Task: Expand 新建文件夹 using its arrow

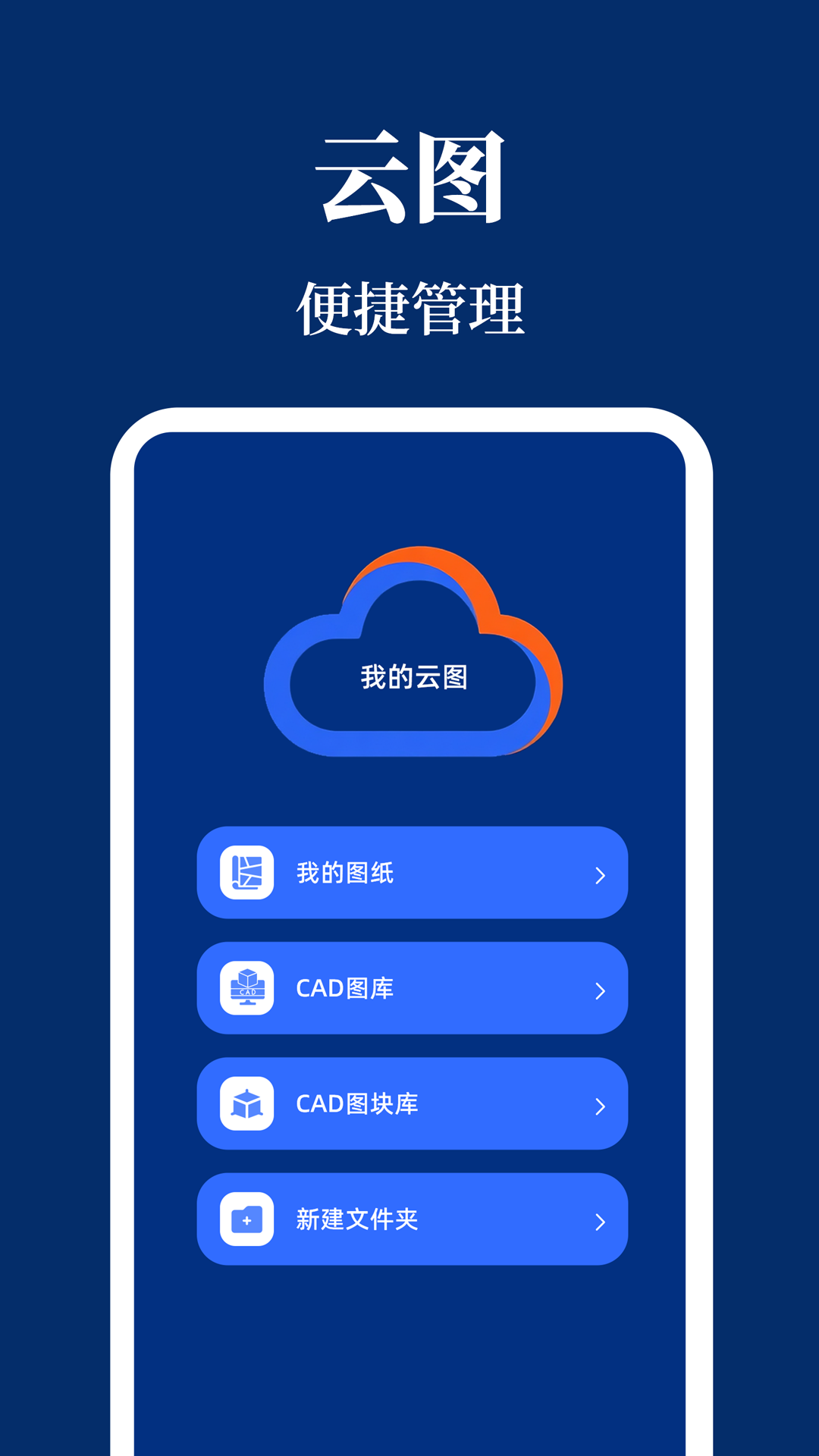Action: click(599, 1219)
